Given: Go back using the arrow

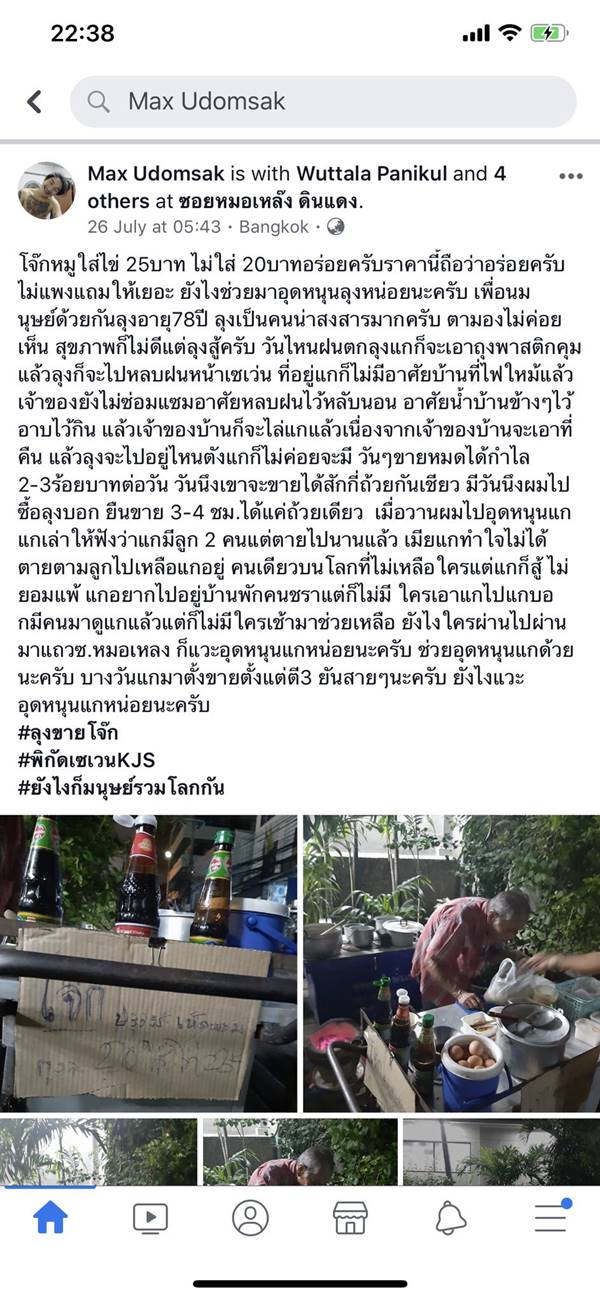Looking at the screenshot, I should (34, 101).
